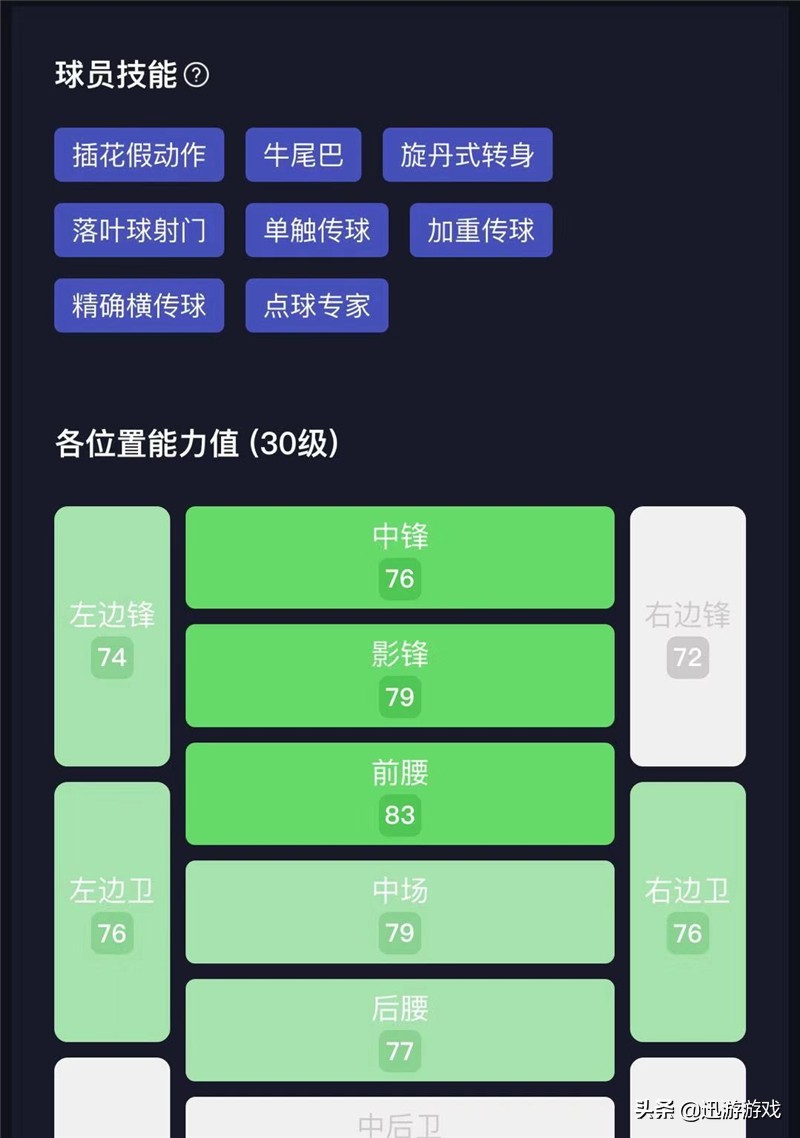Click the 精确横传球 skill tag

[x=138, y=306]
